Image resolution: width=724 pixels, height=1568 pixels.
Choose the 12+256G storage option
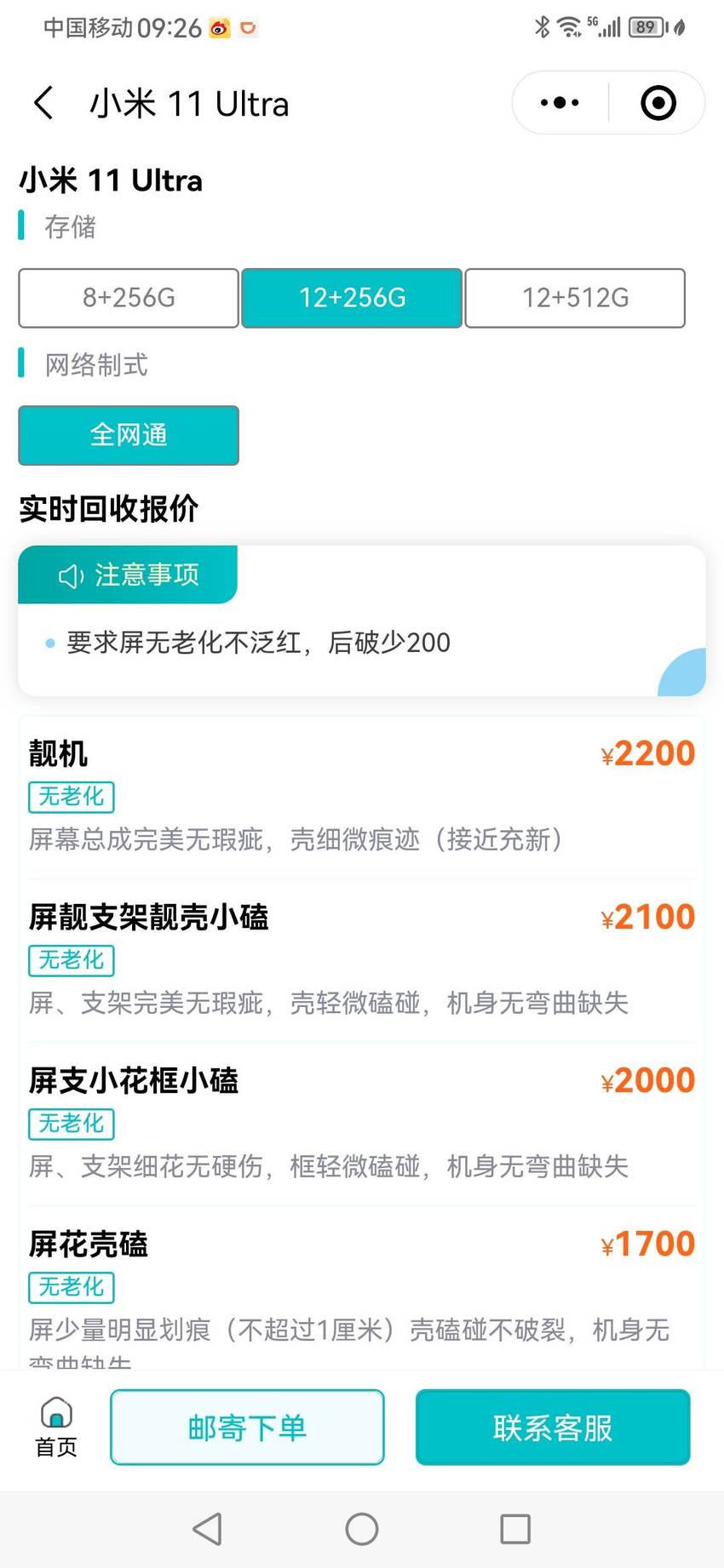coord(352,298)
